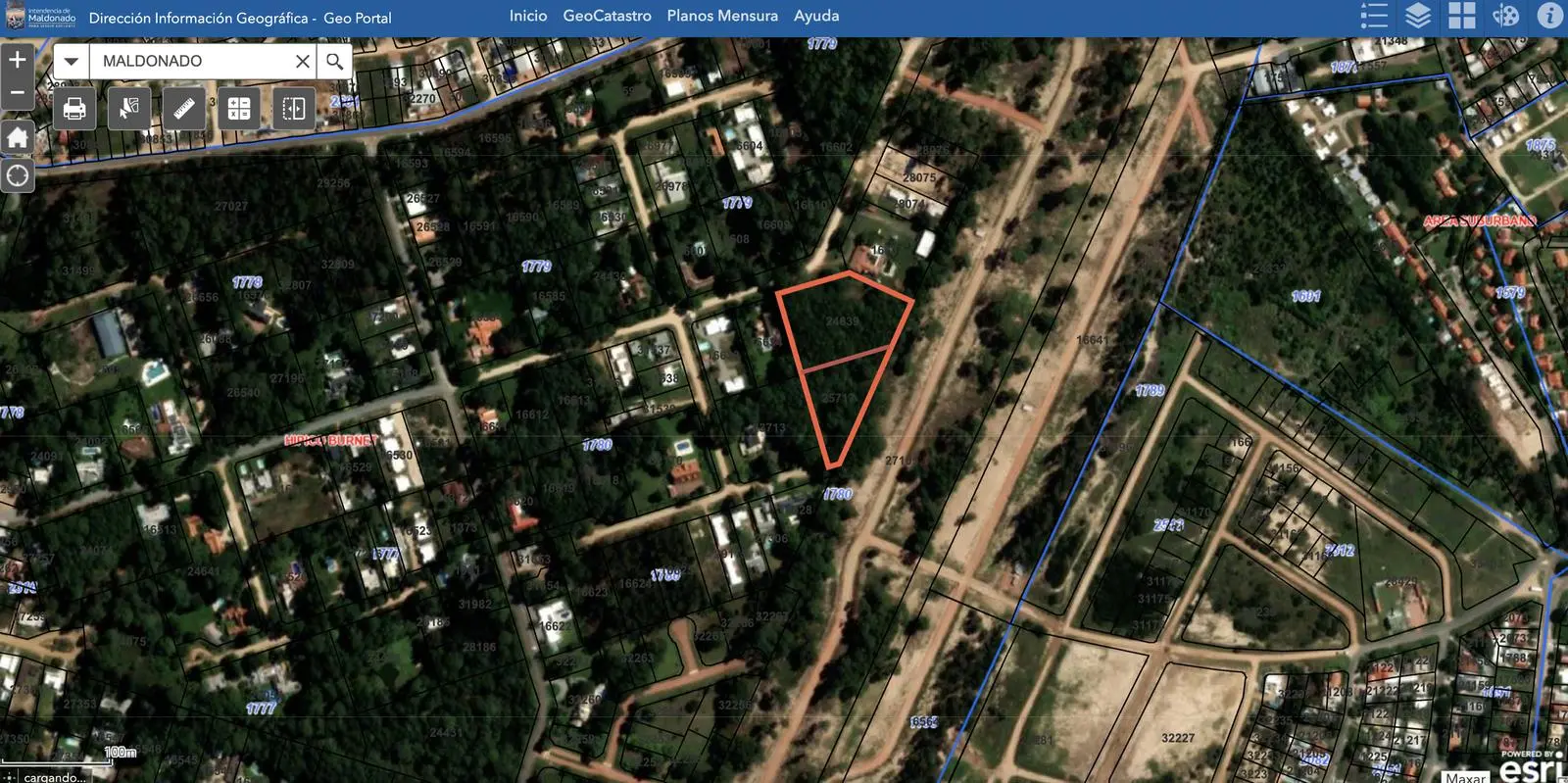Image resolution: width=1568 pixels, height=783 pixels.
Task: Open the Inicio link
Action: coord(528,16)
